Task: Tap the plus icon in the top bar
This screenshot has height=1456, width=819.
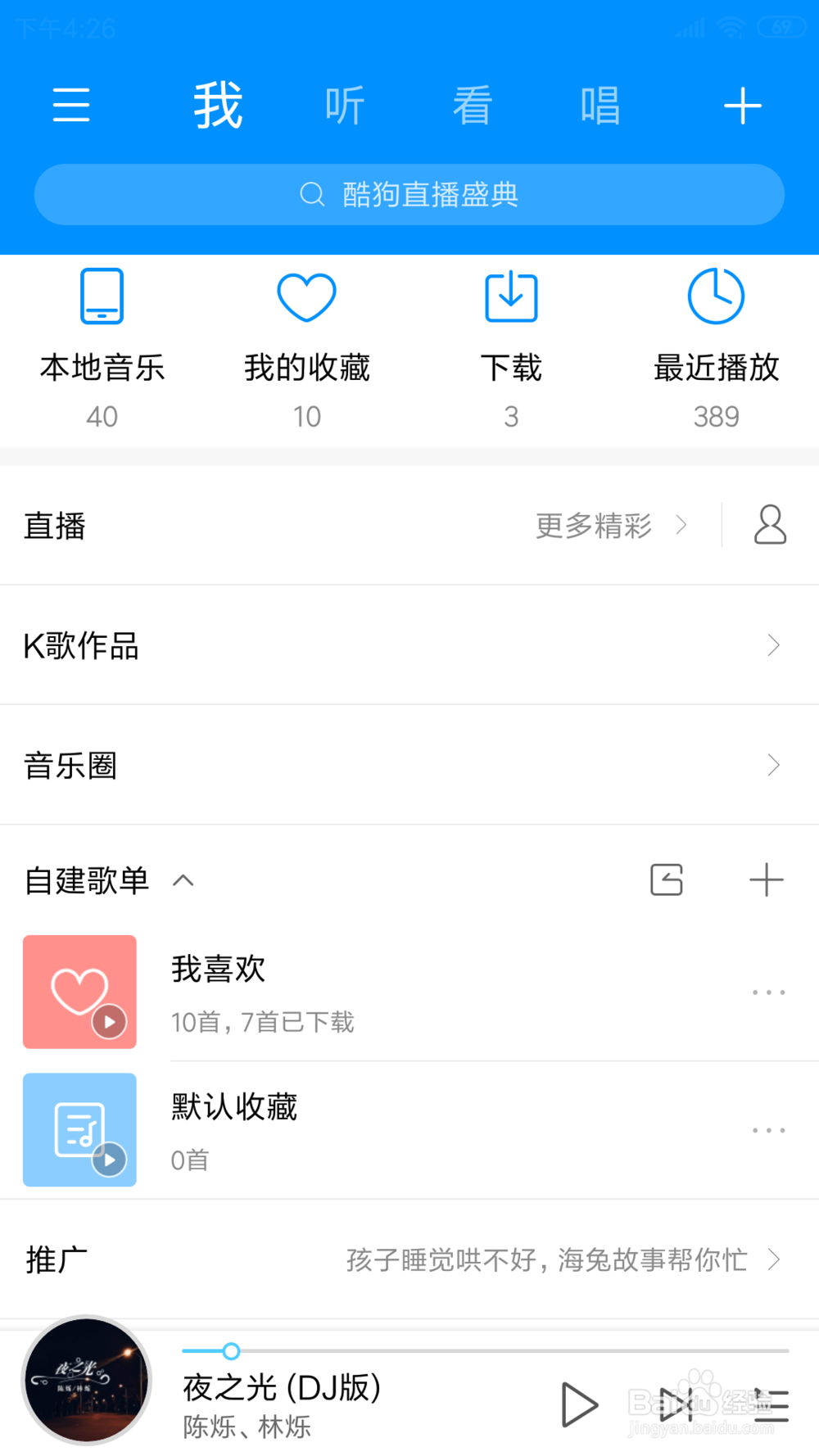Action: coord(743,106)
